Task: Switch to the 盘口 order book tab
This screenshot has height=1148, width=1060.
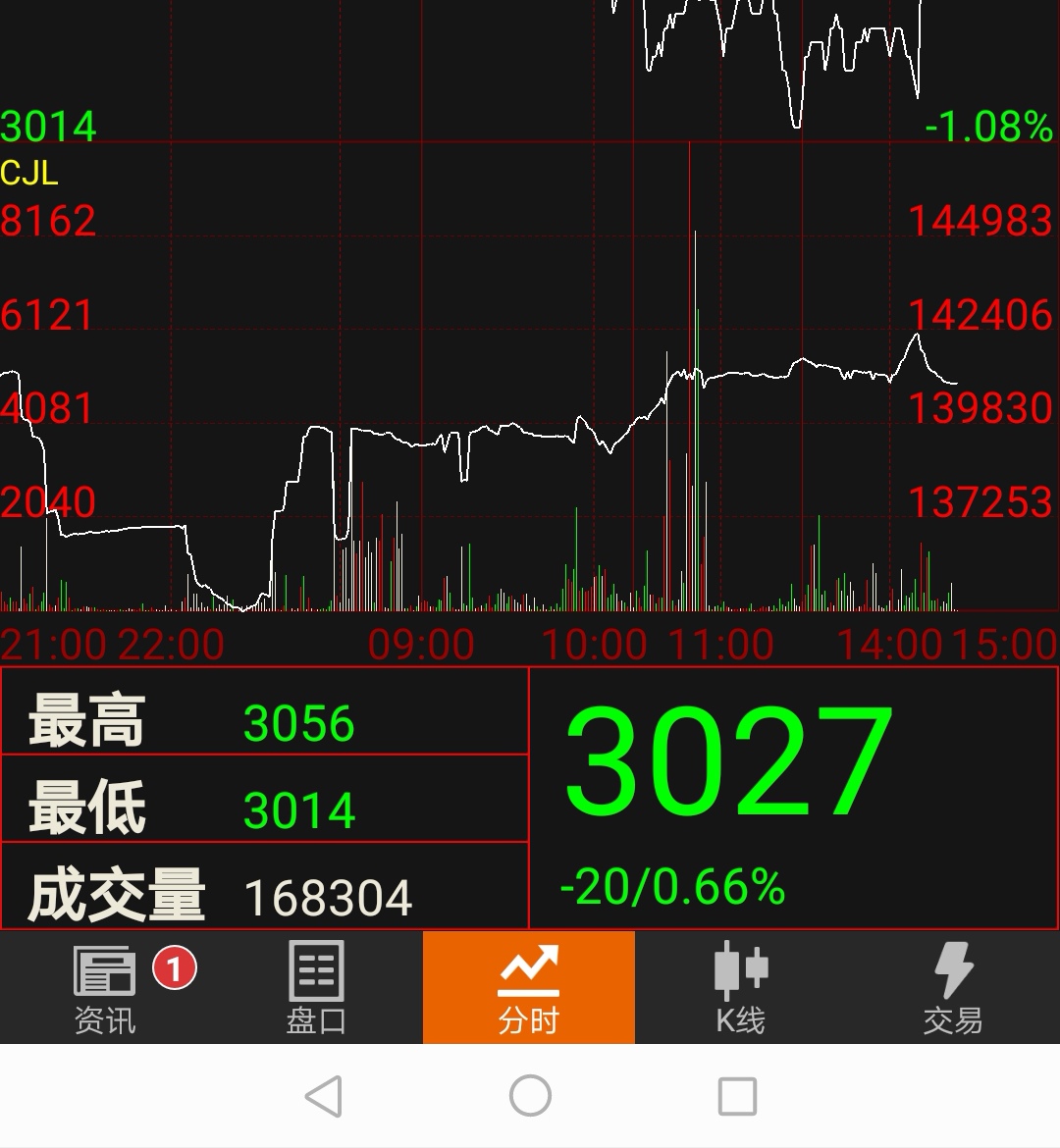Action: [x=316, y=988]
